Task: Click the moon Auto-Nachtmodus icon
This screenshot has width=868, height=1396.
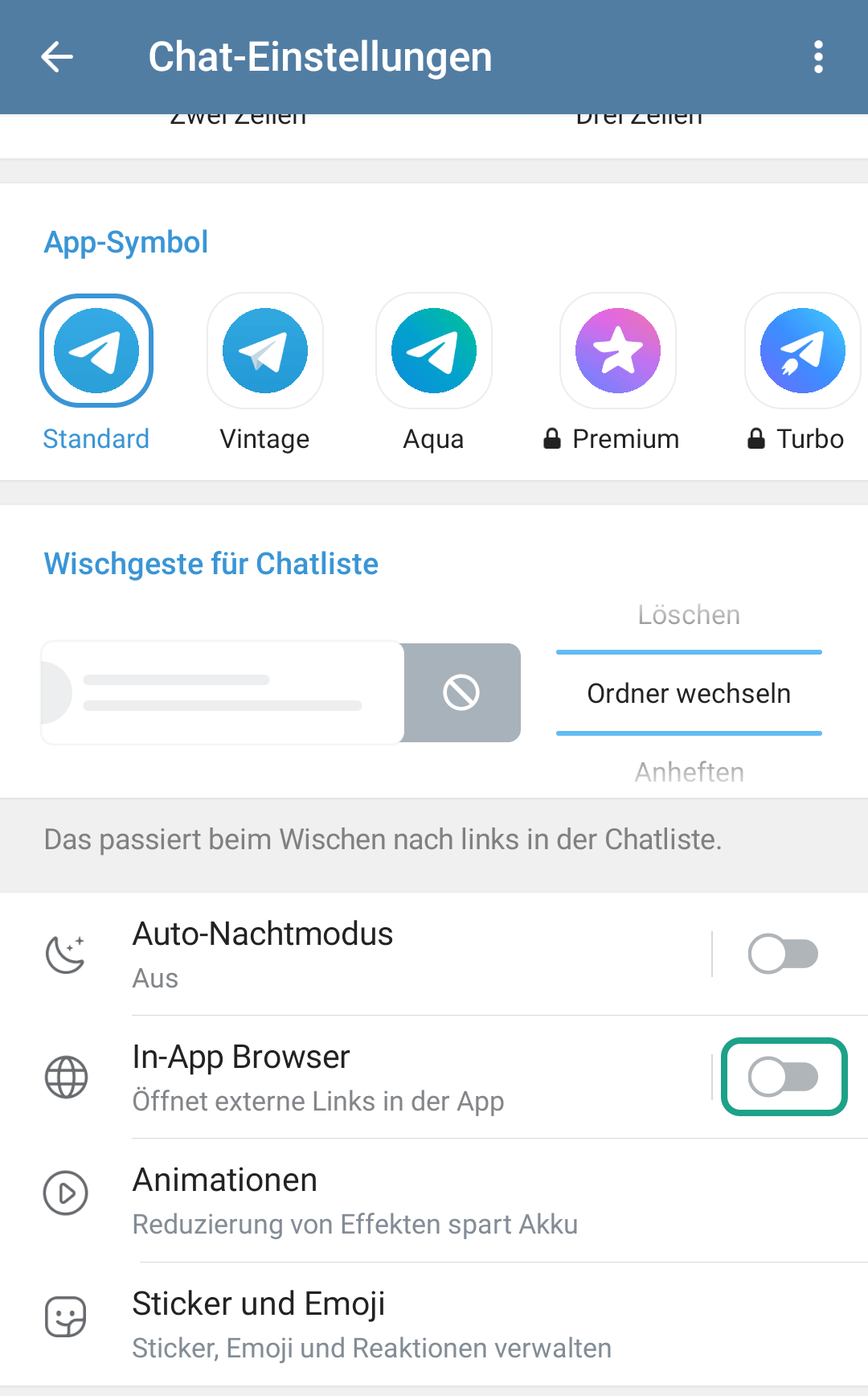Action: click(66, 954)
